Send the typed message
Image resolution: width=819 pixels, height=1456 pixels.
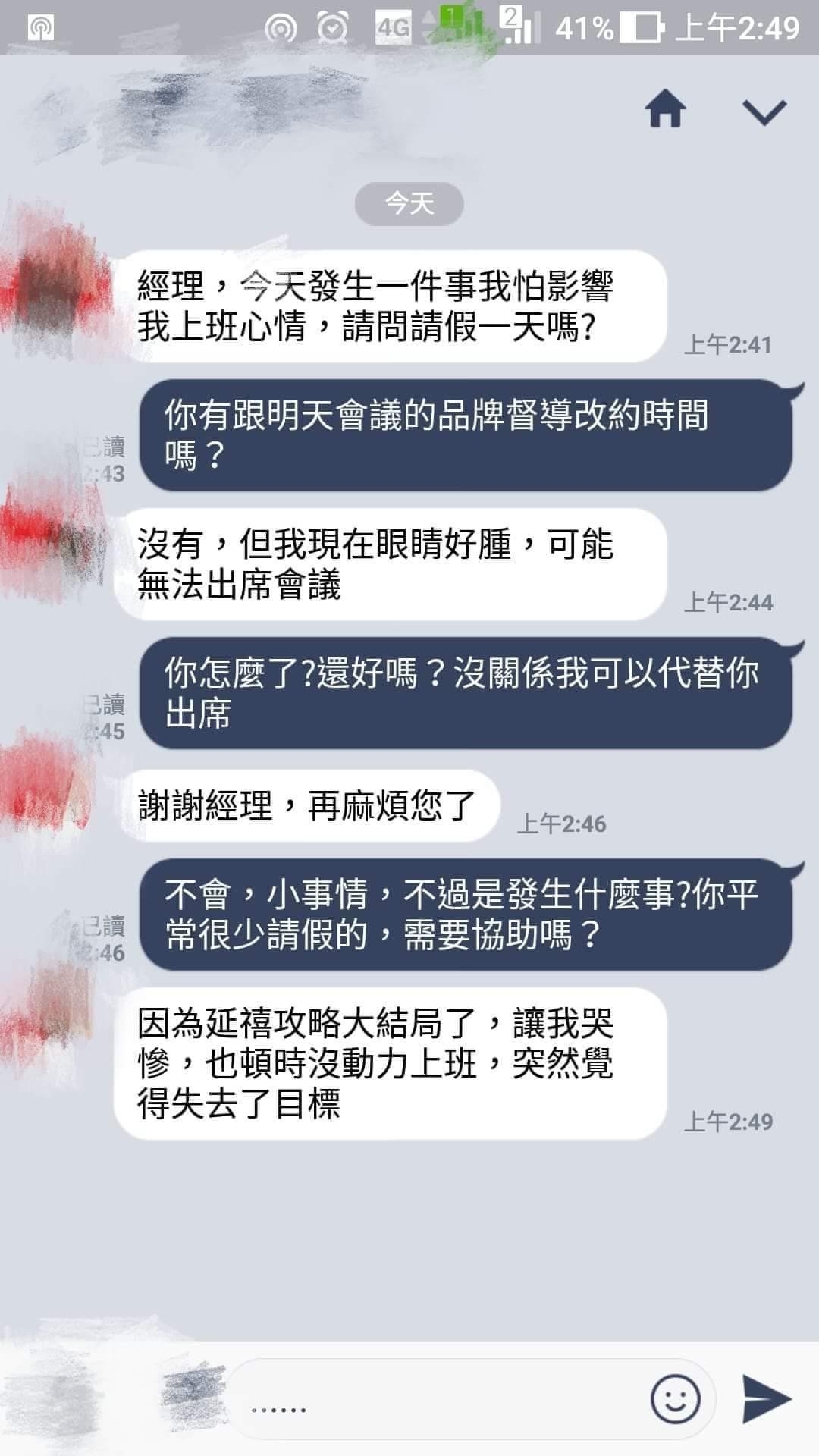(766, 1399)
